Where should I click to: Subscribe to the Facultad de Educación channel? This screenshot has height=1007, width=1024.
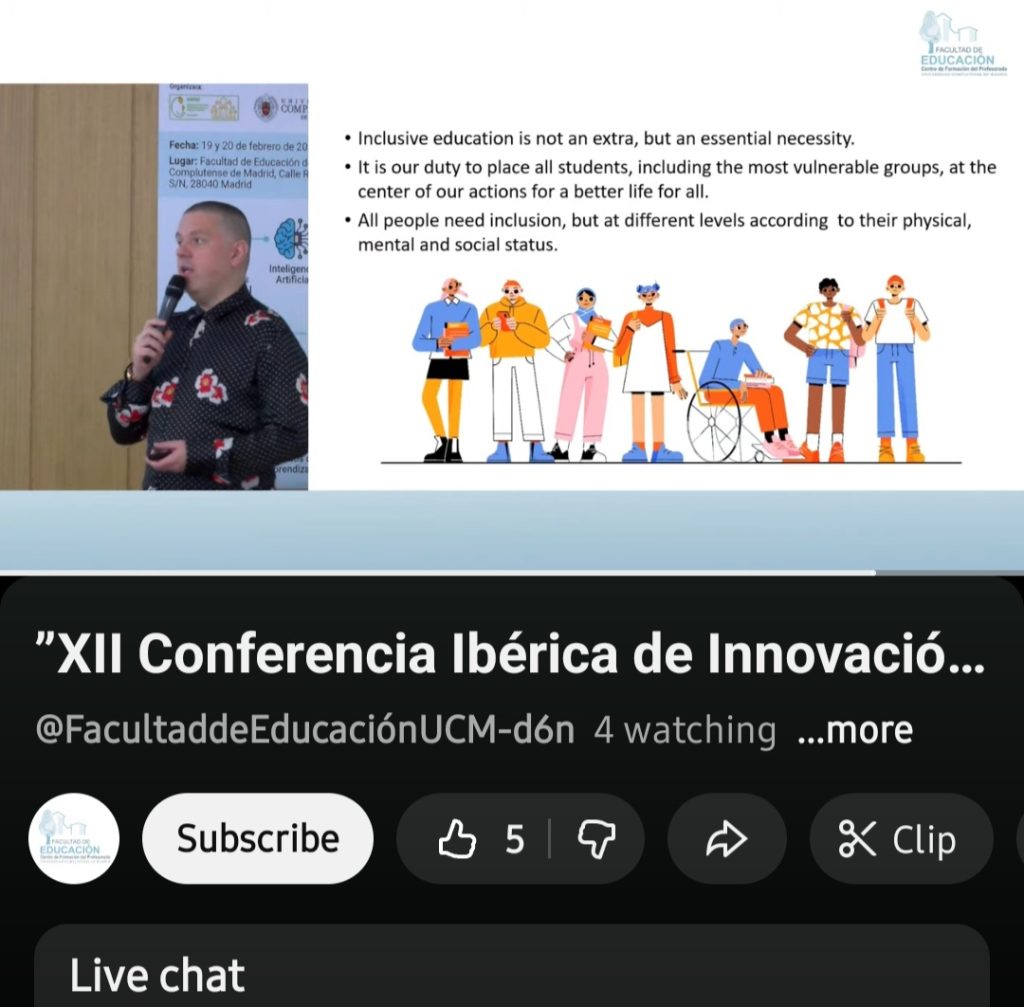tap(258, 838)
